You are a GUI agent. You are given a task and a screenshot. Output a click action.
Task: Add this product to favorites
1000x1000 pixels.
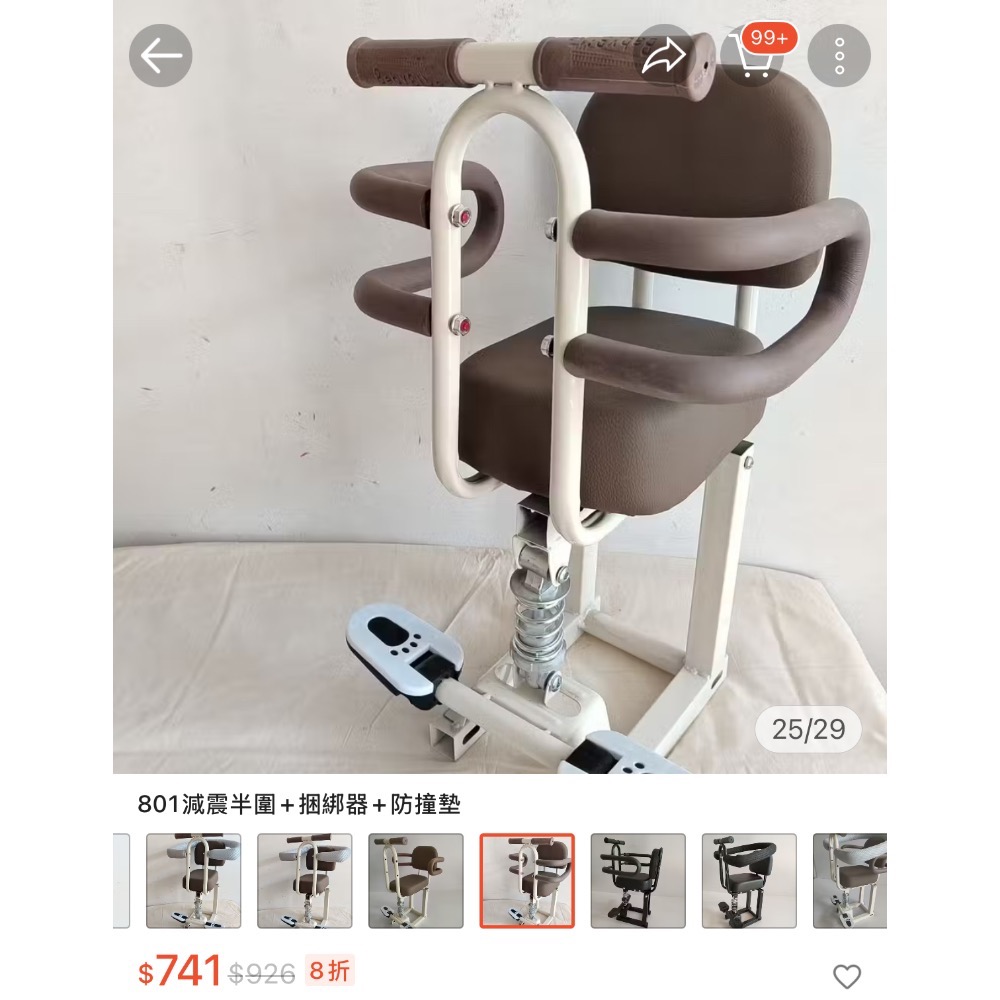pyautogui.click(x=846, y=976)
